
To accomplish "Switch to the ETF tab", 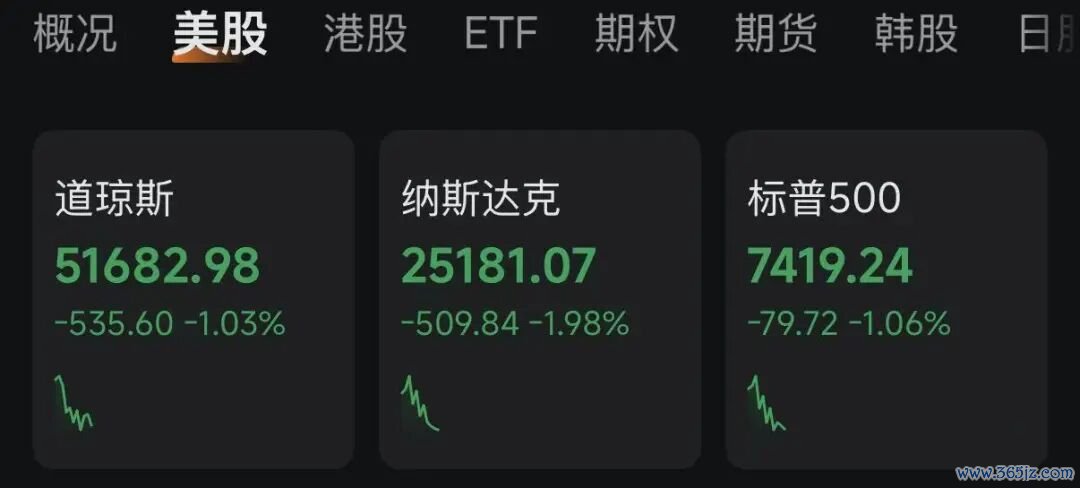I will pyautogui.click(x=501, y=33).
